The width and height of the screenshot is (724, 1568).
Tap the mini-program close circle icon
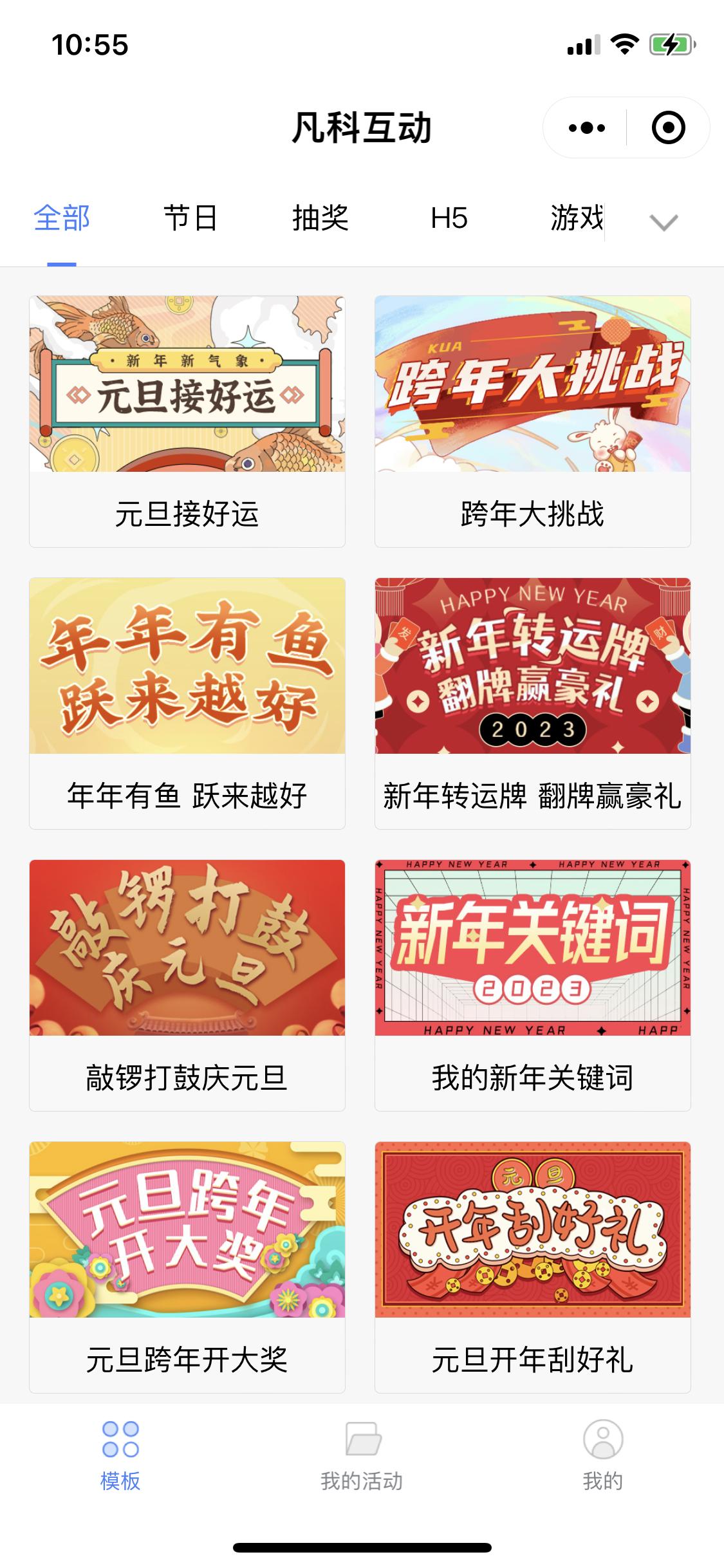click(669, 127)
